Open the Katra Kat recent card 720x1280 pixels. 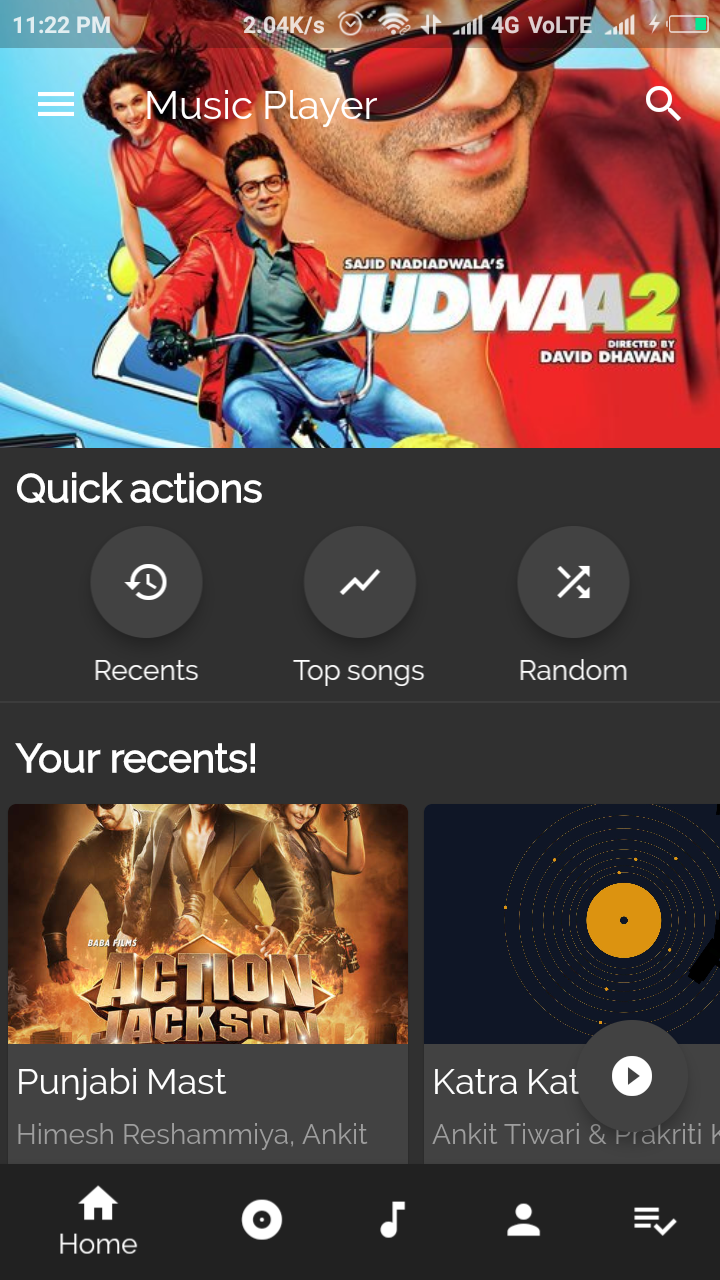pyautogui.click(x=572, y=983)
